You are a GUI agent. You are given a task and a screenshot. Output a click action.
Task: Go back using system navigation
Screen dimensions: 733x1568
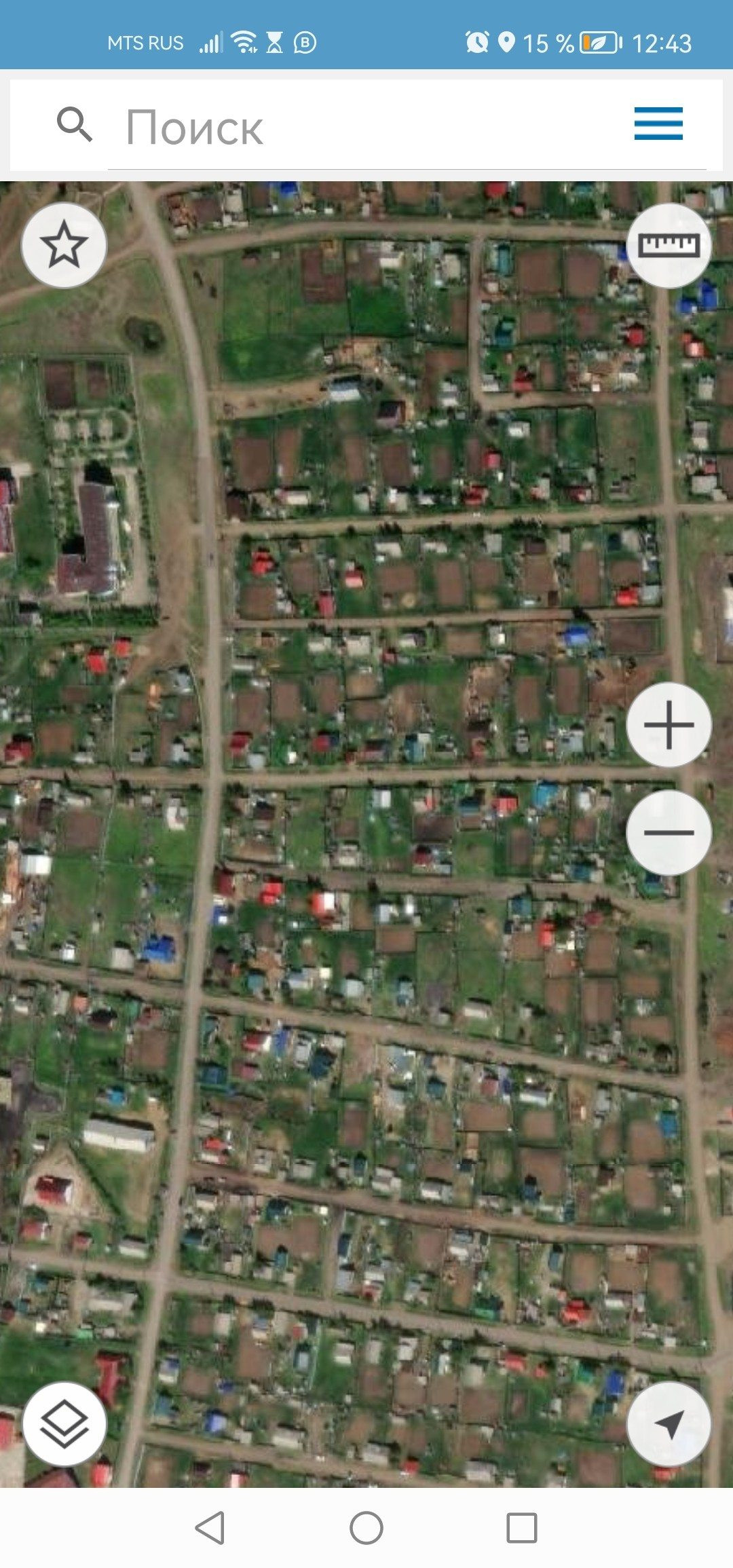[210, 1528]
